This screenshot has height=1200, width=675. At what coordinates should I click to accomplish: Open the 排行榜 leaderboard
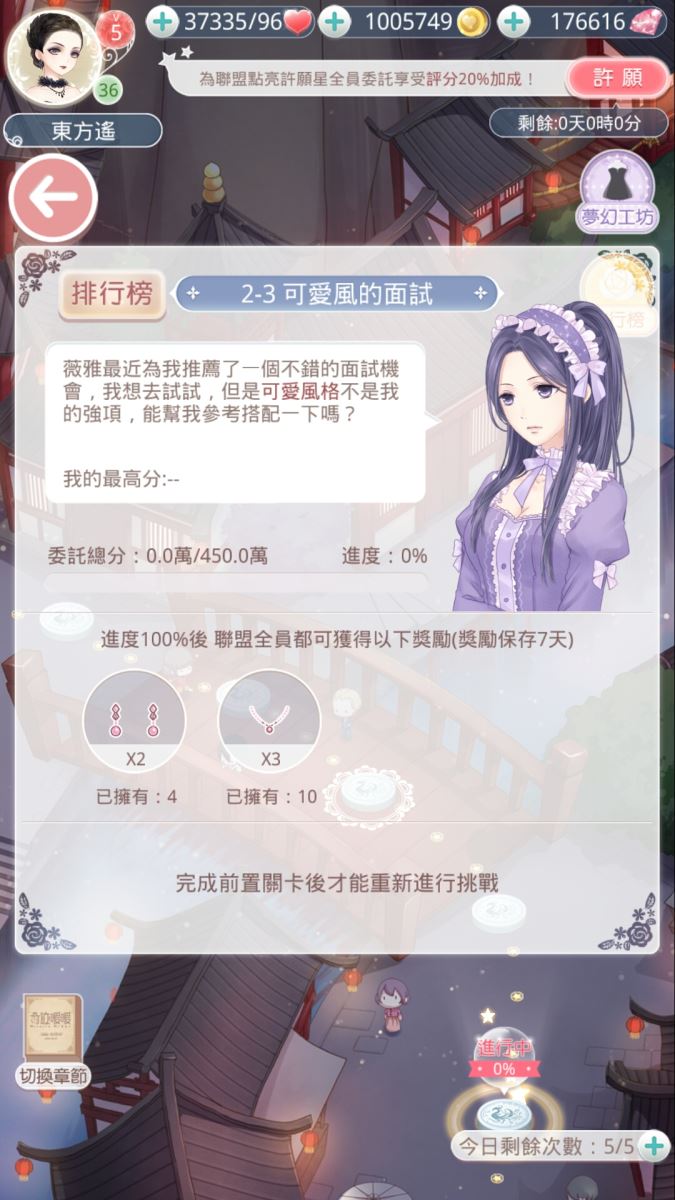click(x=113, y=294)
